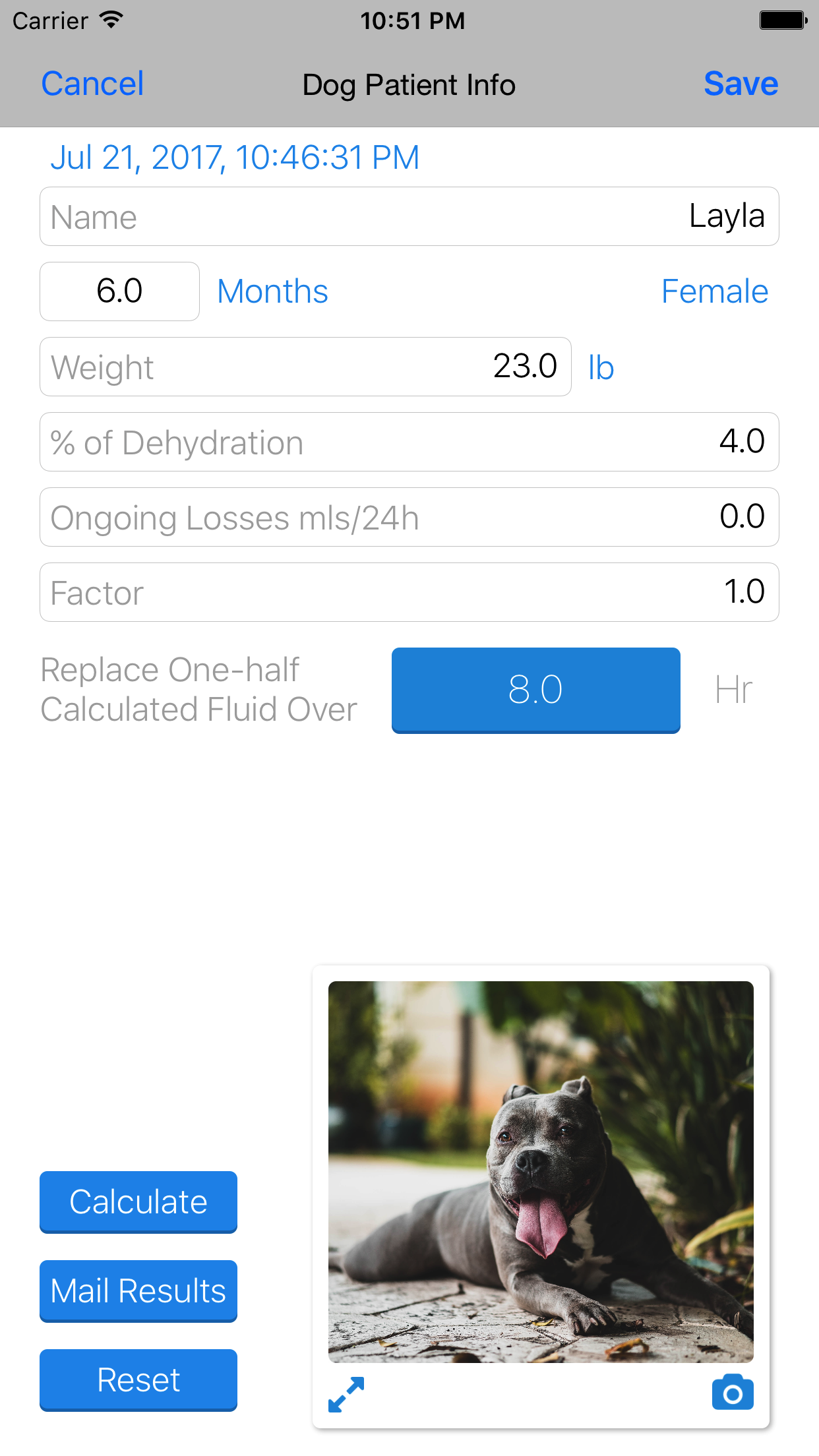The image size is (819, 1456).
Task: Mail the results
Action: [x=138, y=1291]
